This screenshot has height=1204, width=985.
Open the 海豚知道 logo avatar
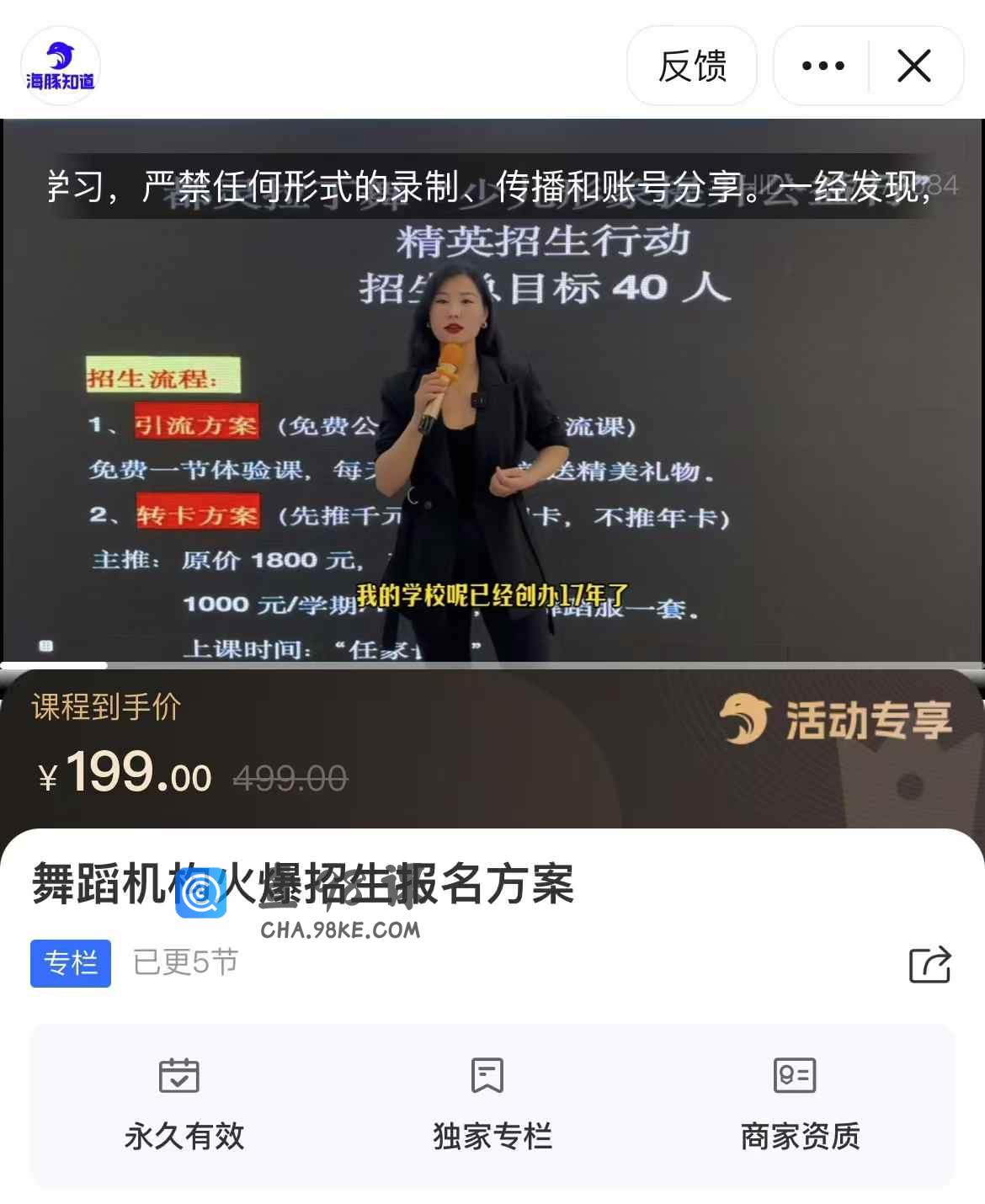tap(60, 66)
